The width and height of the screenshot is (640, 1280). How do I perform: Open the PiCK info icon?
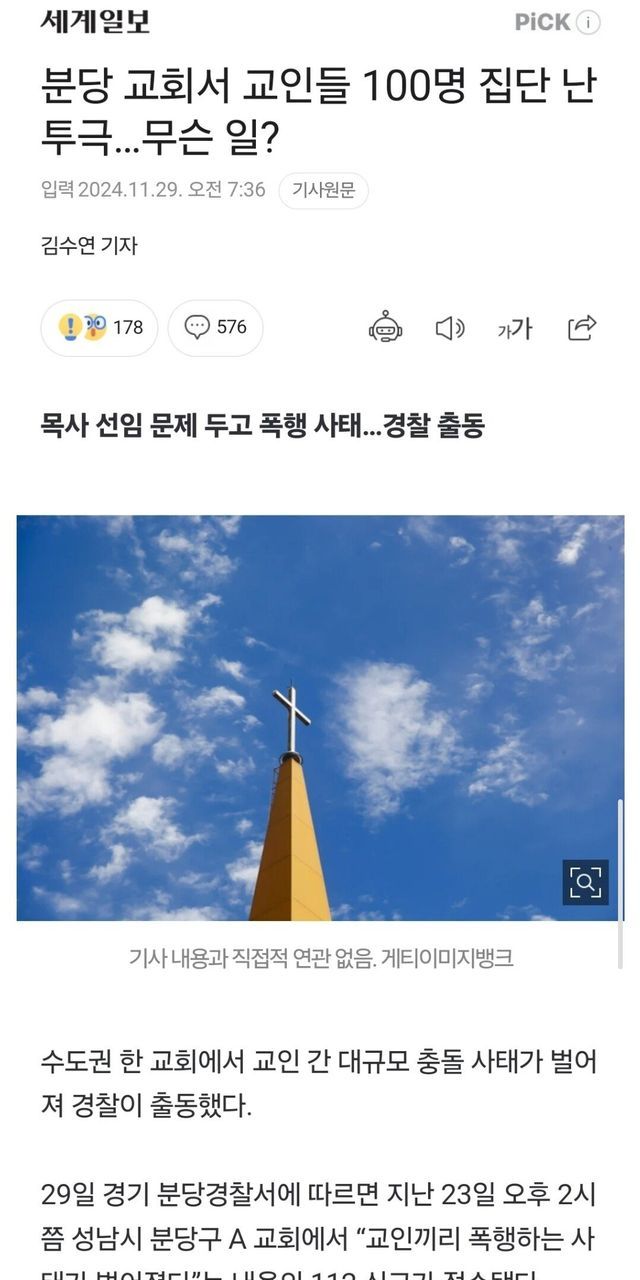click(x=589, y=22)
